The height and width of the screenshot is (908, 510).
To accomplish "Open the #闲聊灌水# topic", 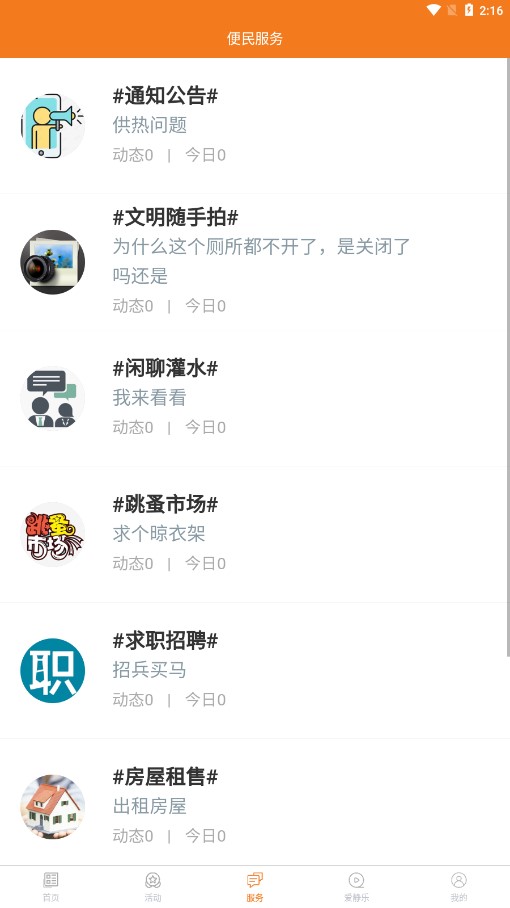I will [255, 398].
